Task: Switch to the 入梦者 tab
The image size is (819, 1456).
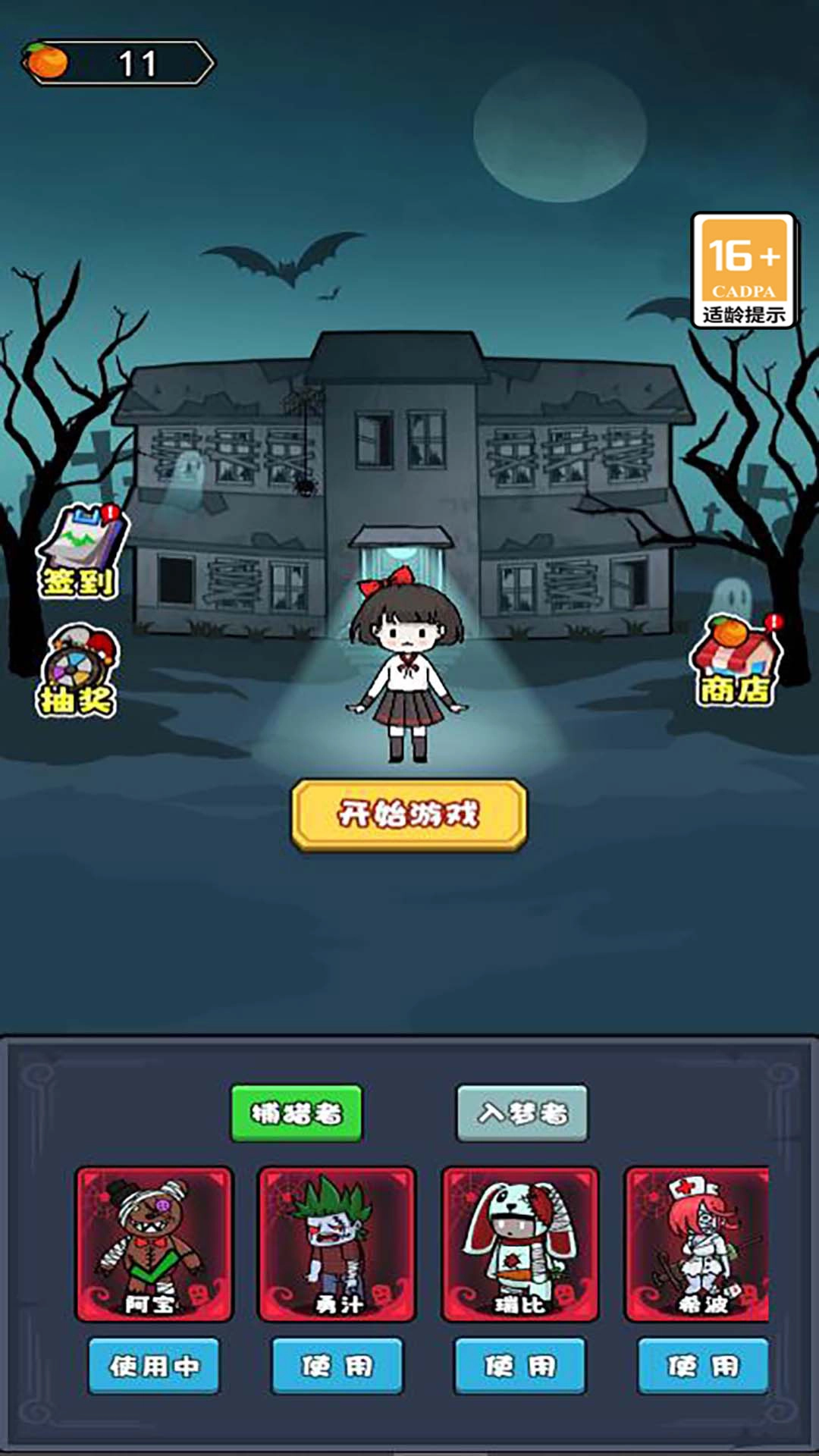Action: [x=521, y=1112]
